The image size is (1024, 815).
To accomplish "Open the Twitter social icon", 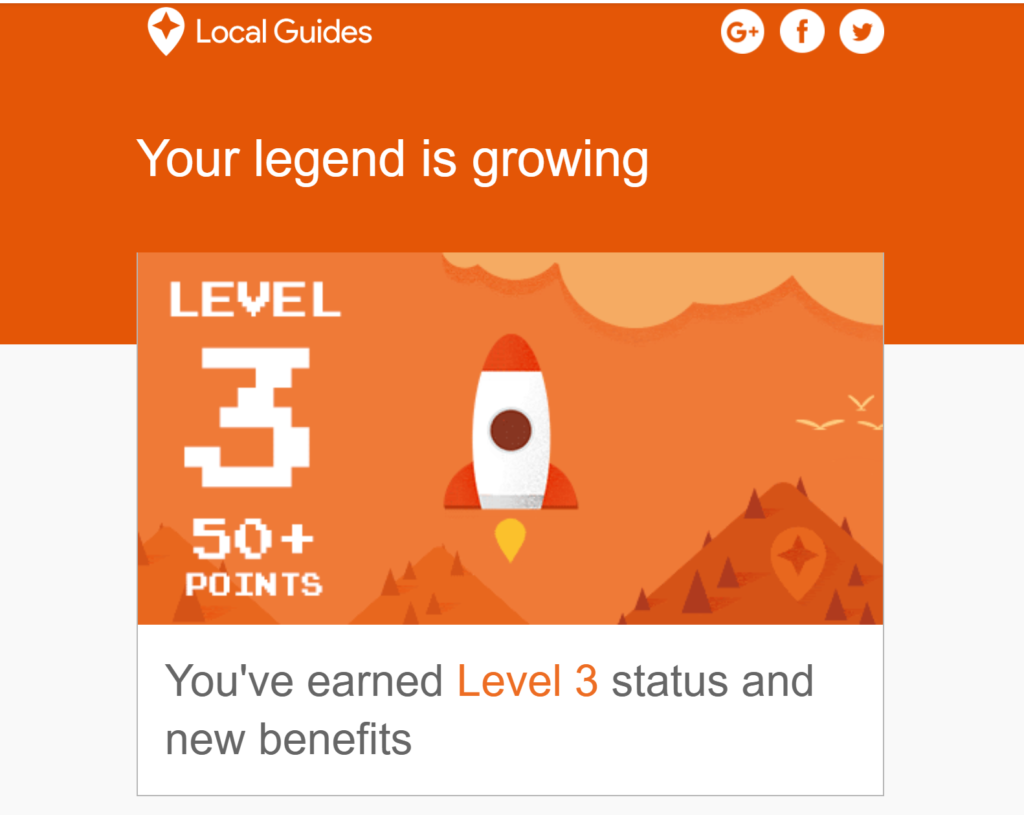I will point(861,32).
